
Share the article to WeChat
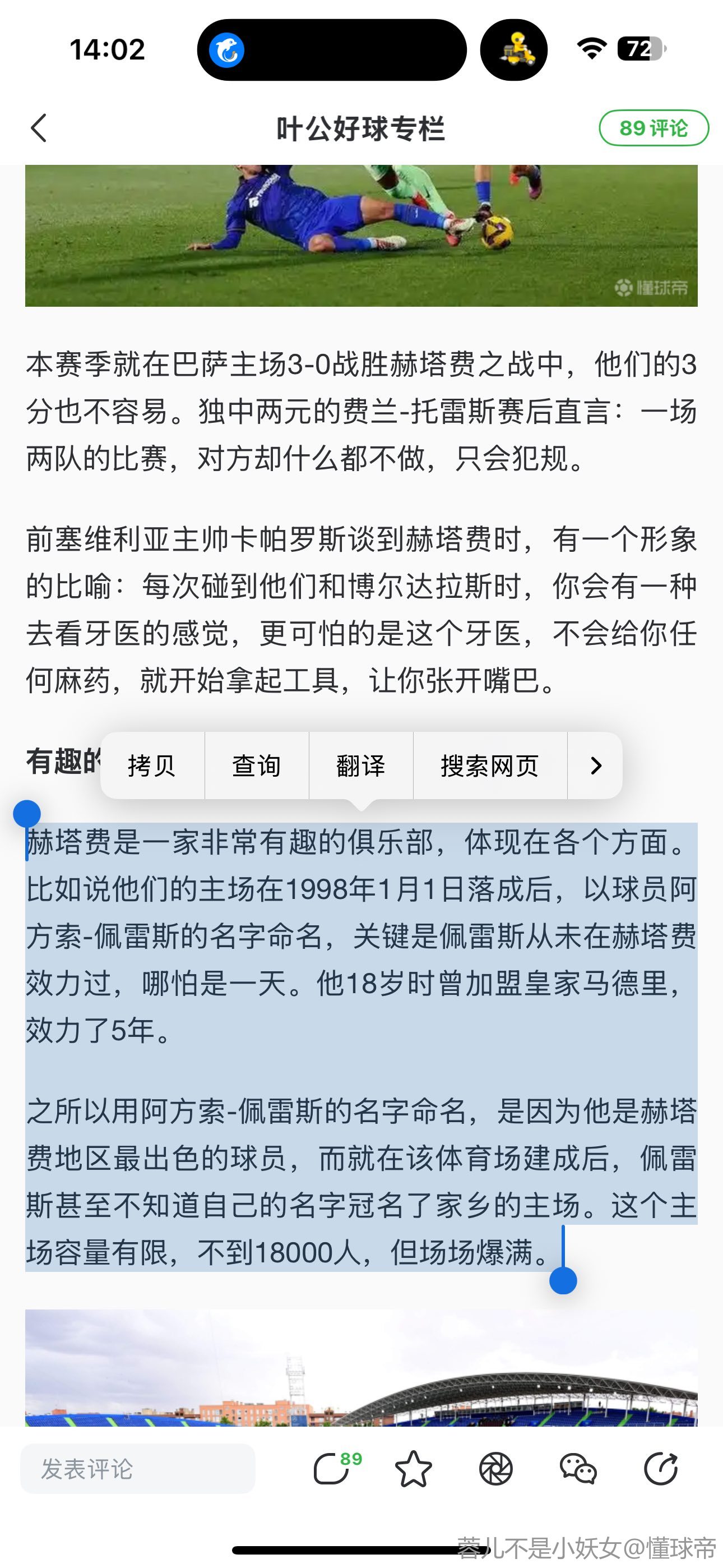[x=578, y=1469]
